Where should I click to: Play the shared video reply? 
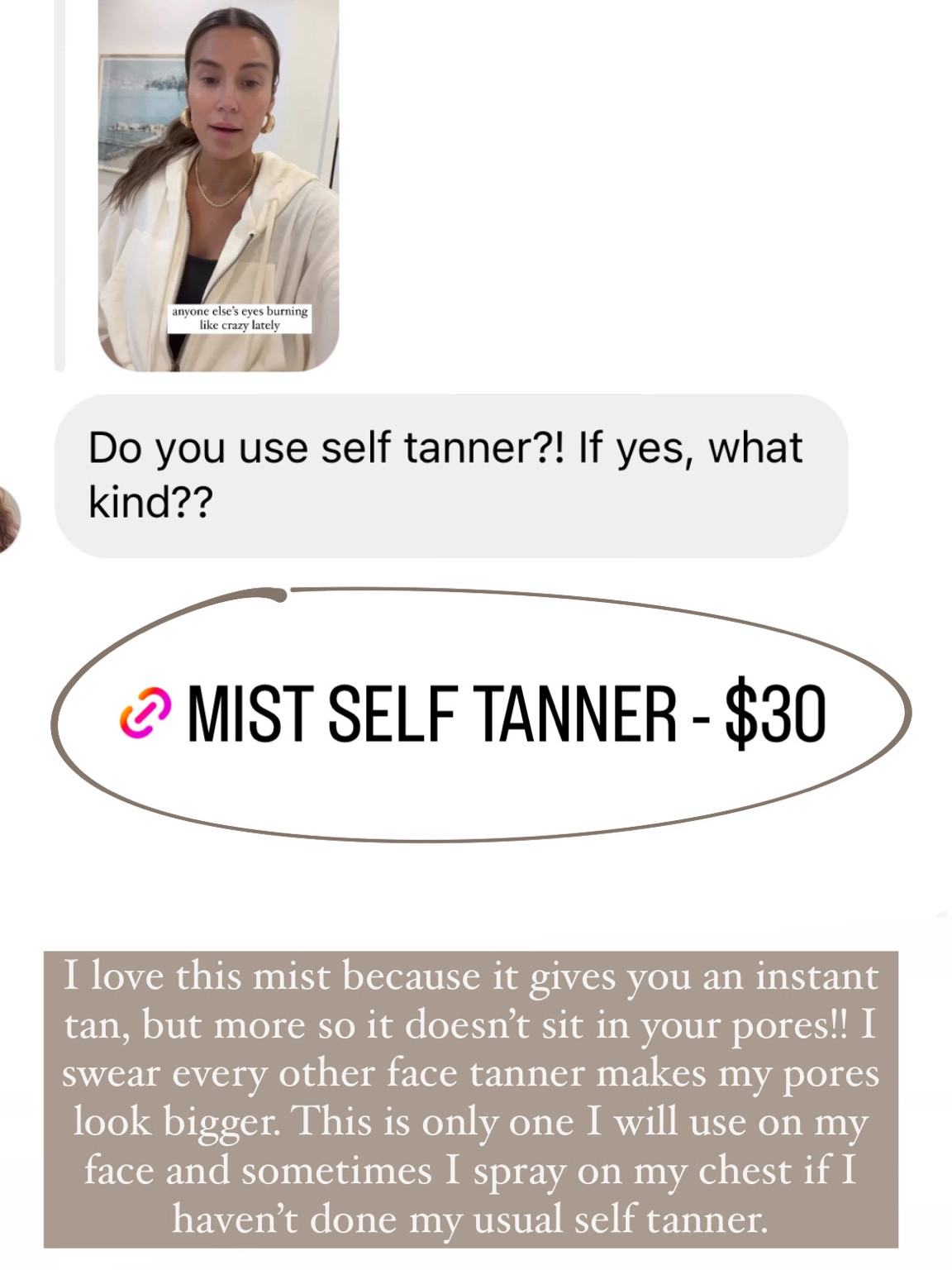pyautogui.click(x=219, y=182)
